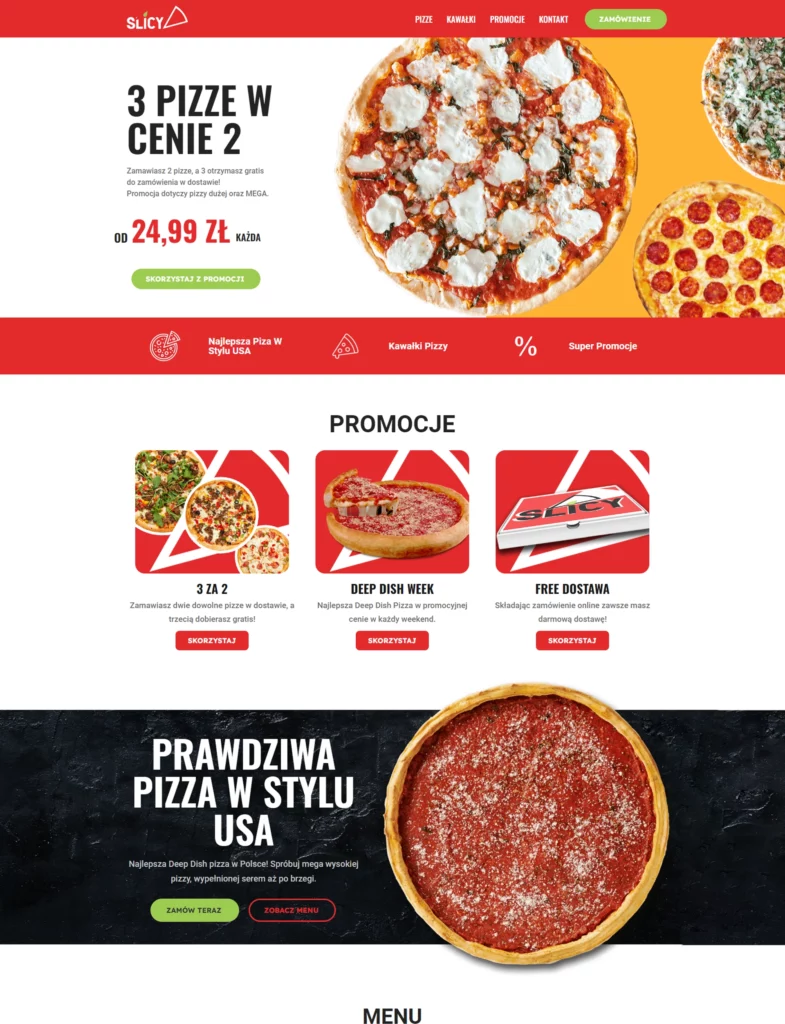Open the 3 za 2 promo image
This screenshot has height=1024, width=785.
click(x=212, y=511)
